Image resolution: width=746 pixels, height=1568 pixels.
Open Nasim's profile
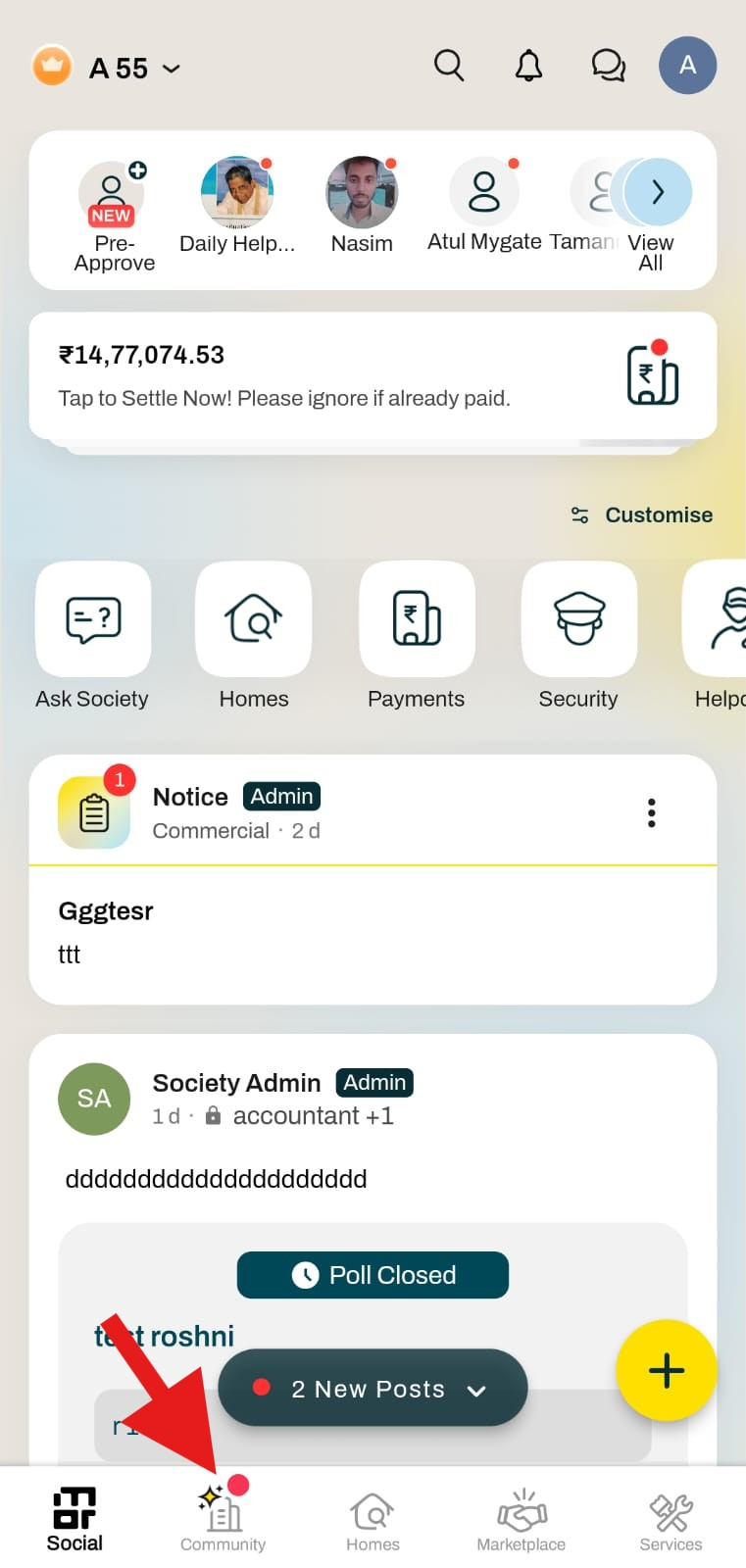point(362,205)
